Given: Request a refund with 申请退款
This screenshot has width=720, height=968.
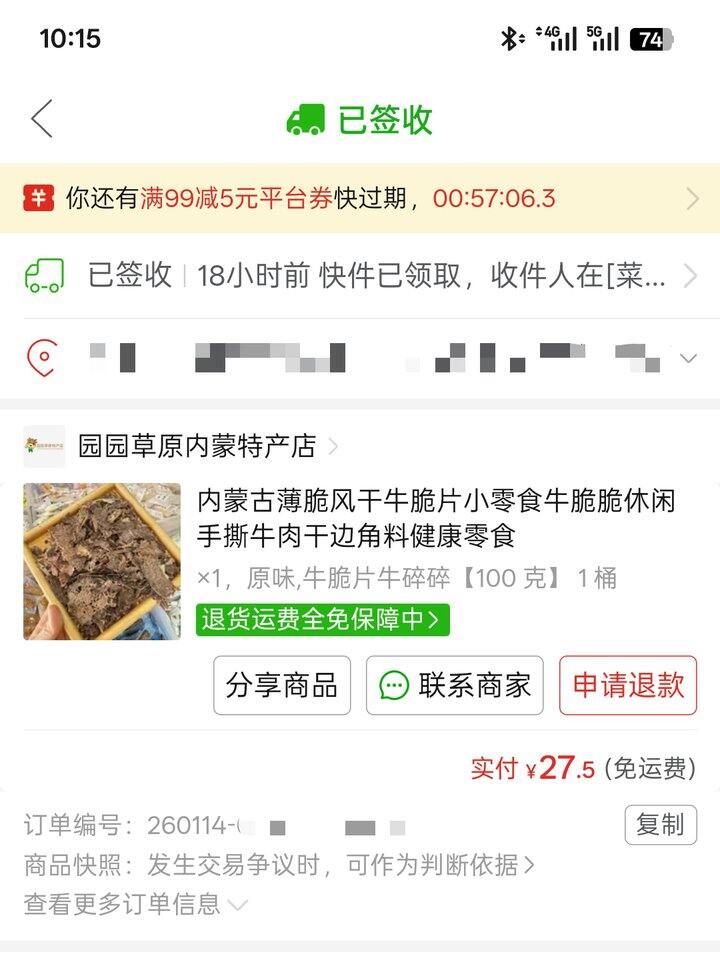Looking at the screenshot, I should click(x=628, y=686).
